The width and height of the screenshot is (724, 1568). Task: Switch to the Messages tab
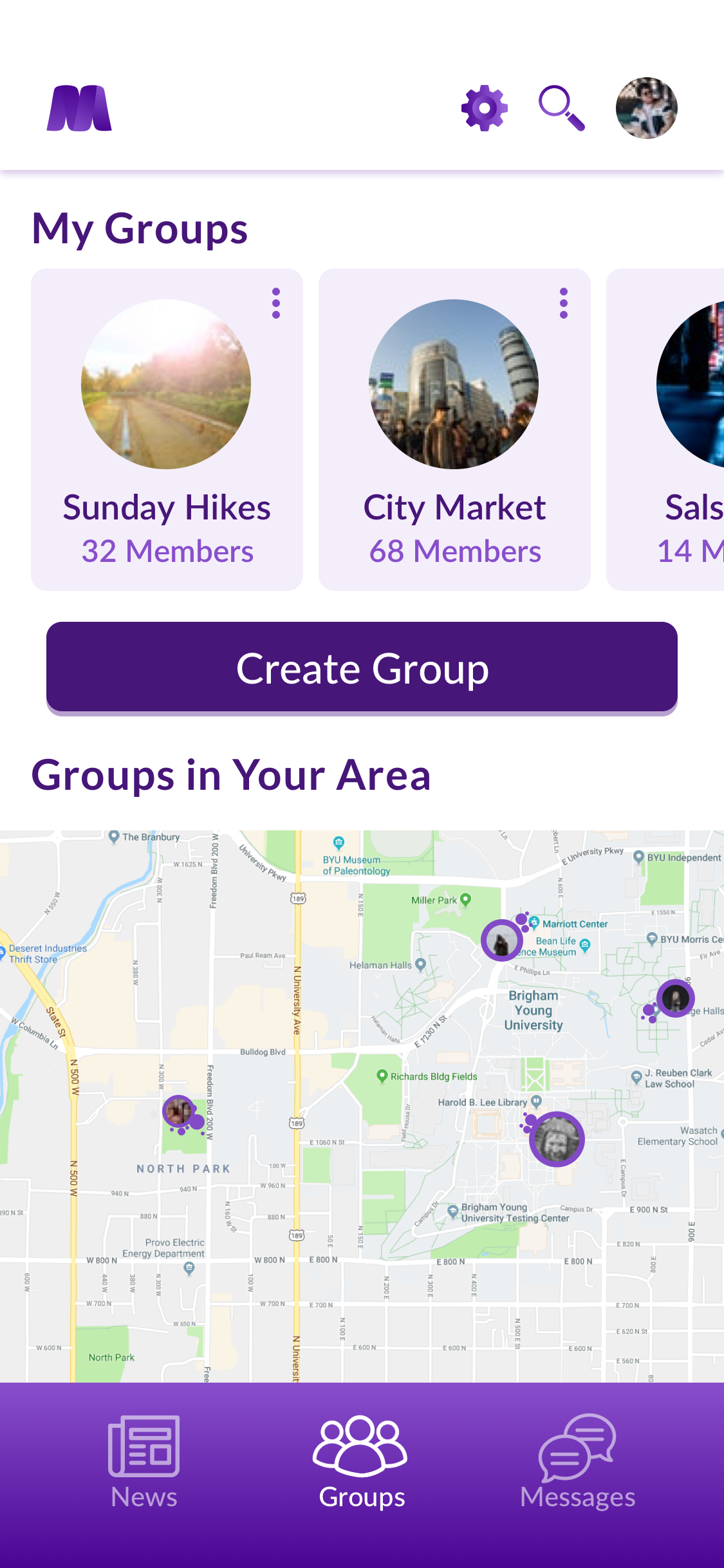pyautogui.click(x=578, y=1462)
